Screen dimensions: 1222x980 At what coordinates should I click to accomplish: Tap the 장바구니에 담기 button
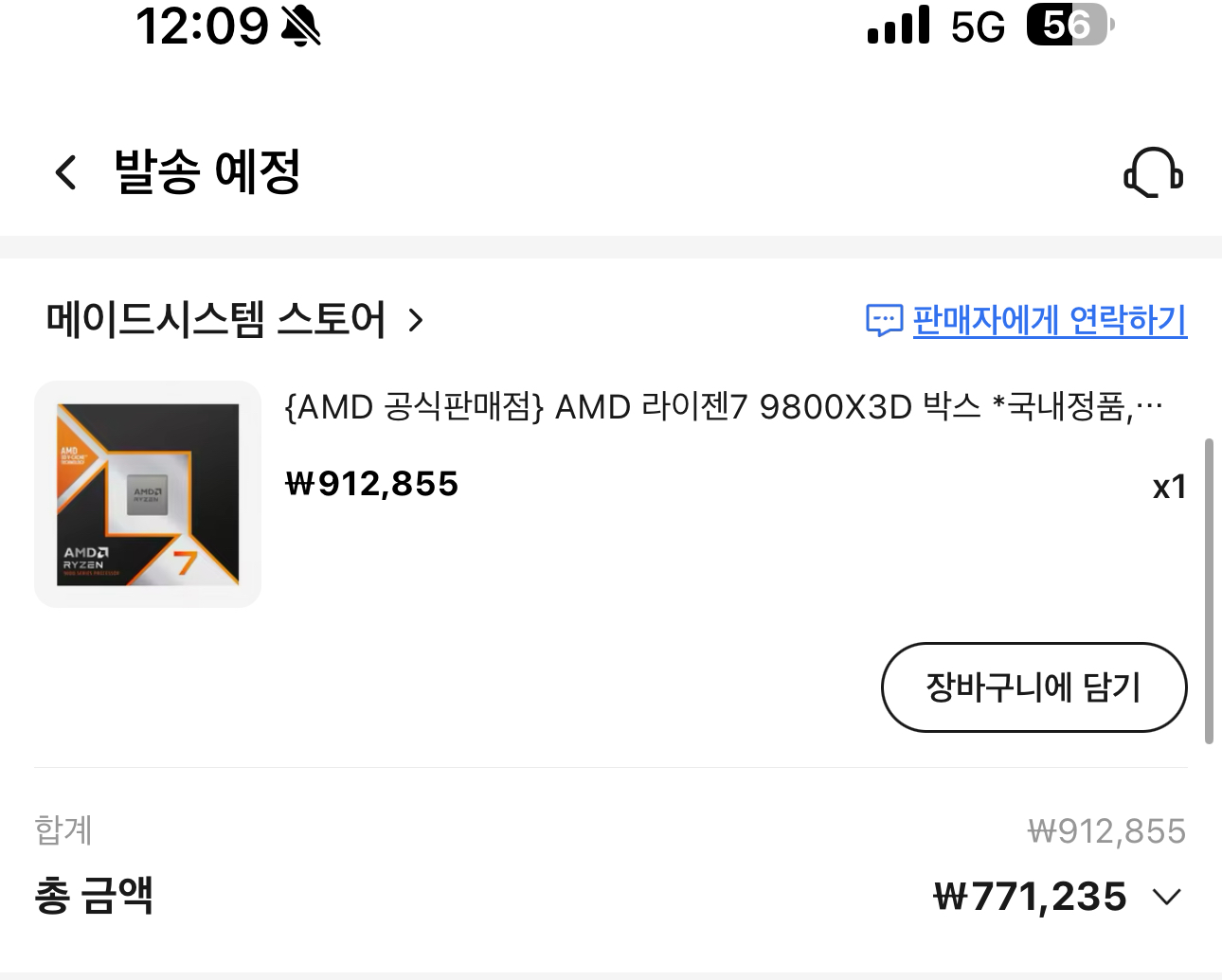click(x=1033, y=687)
